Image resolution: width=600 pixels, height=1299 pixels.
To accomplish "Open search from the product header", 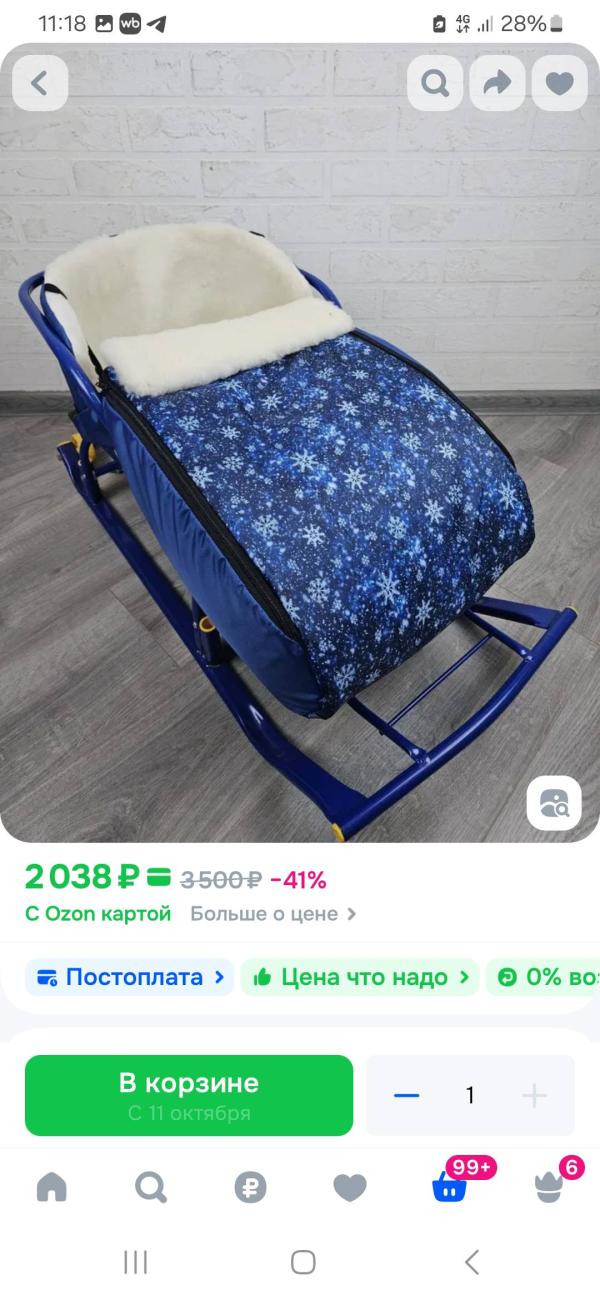I will click(435, 83).
